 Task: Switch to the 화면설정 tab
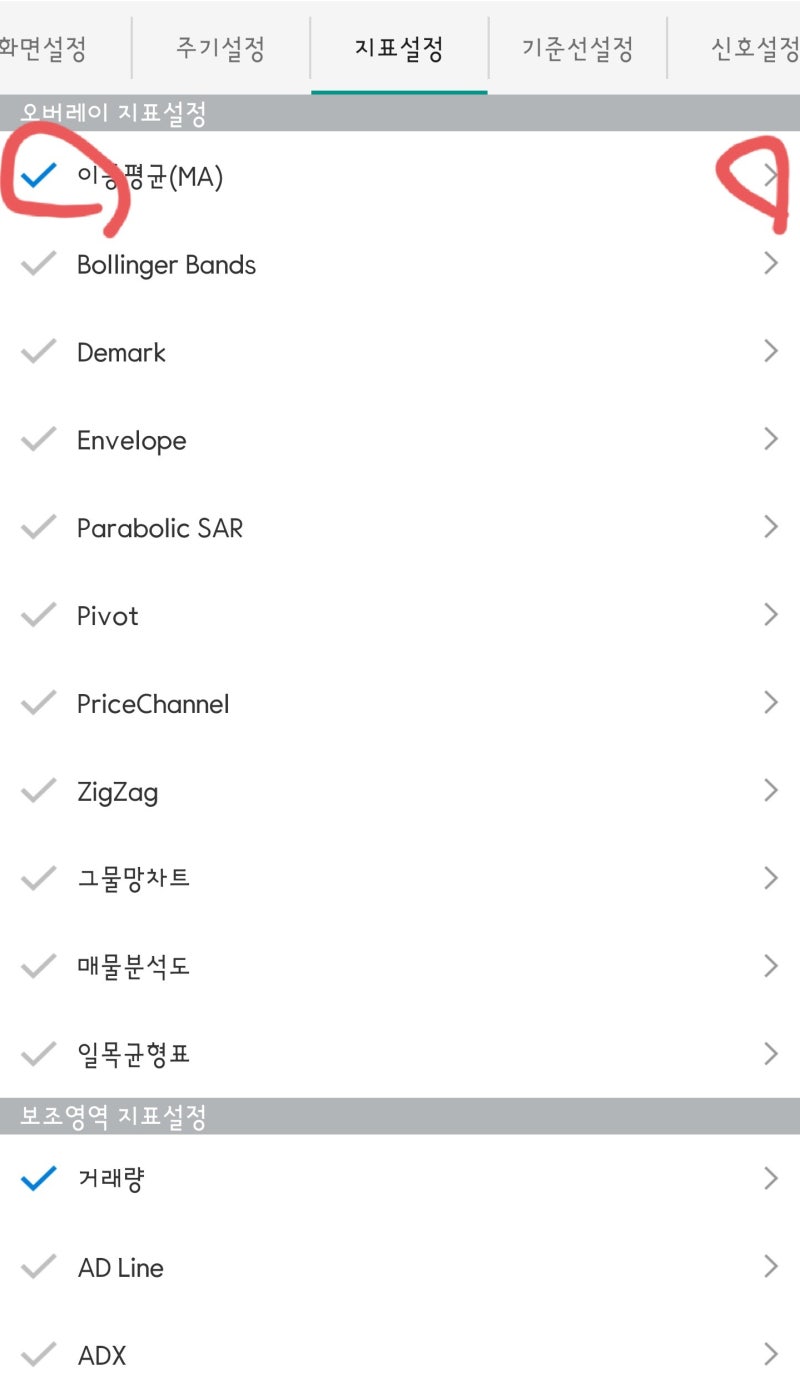click(x=40, y=48)
